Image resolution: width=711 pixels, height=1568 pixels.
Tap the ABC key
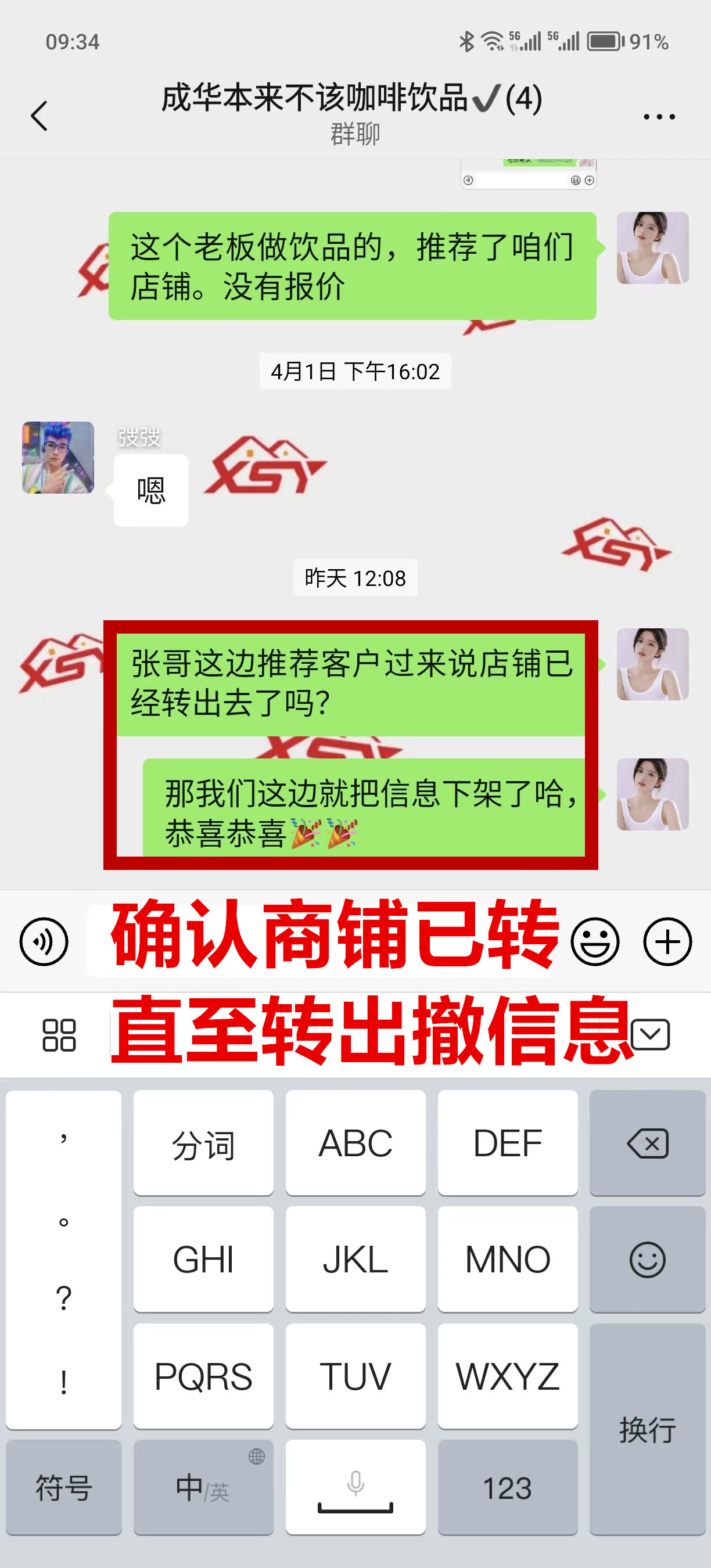(x=355, y=1143)
